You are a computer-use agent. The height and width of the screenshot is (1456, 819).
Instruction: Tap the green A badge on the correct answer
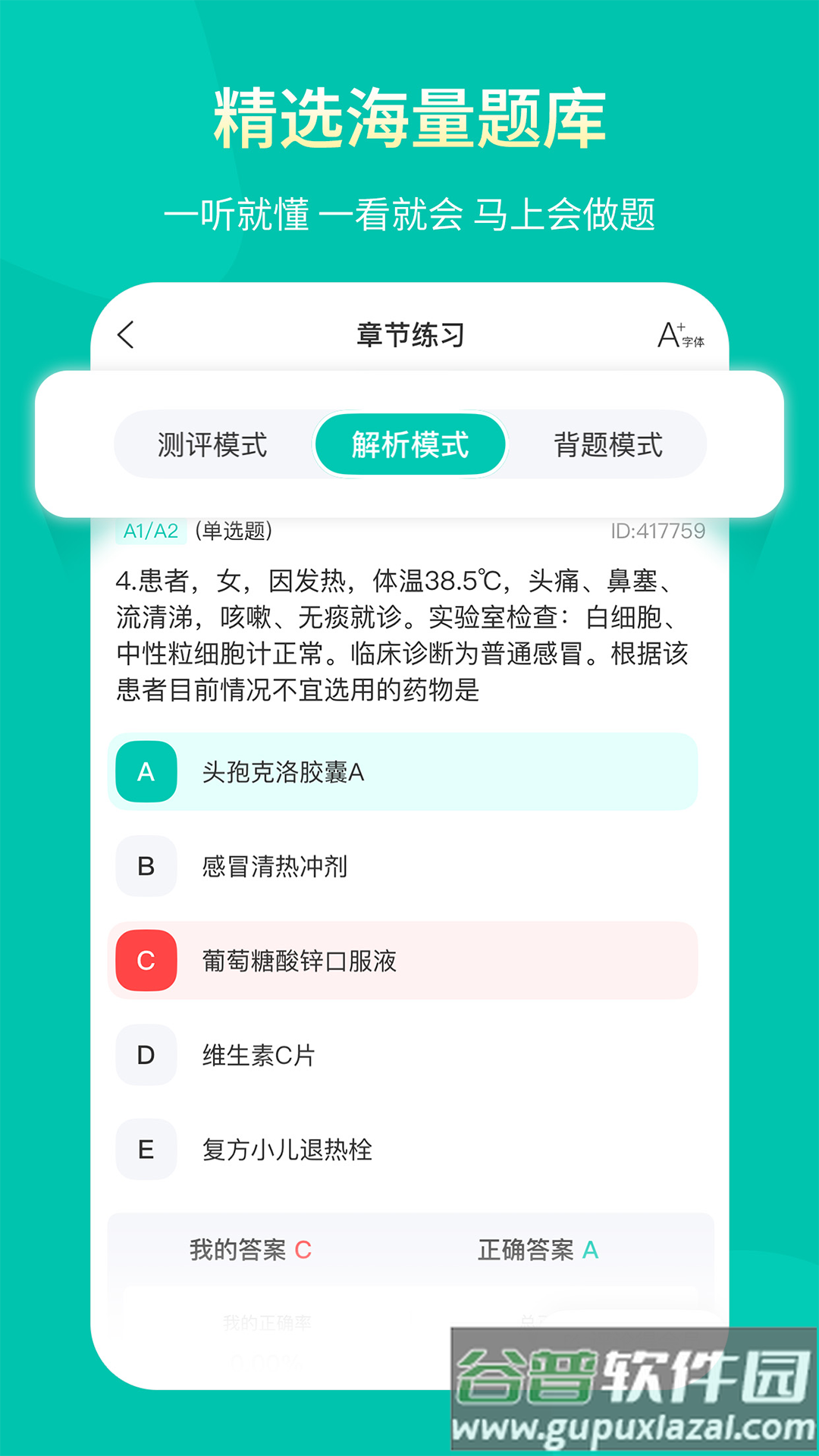pos(146,772)
